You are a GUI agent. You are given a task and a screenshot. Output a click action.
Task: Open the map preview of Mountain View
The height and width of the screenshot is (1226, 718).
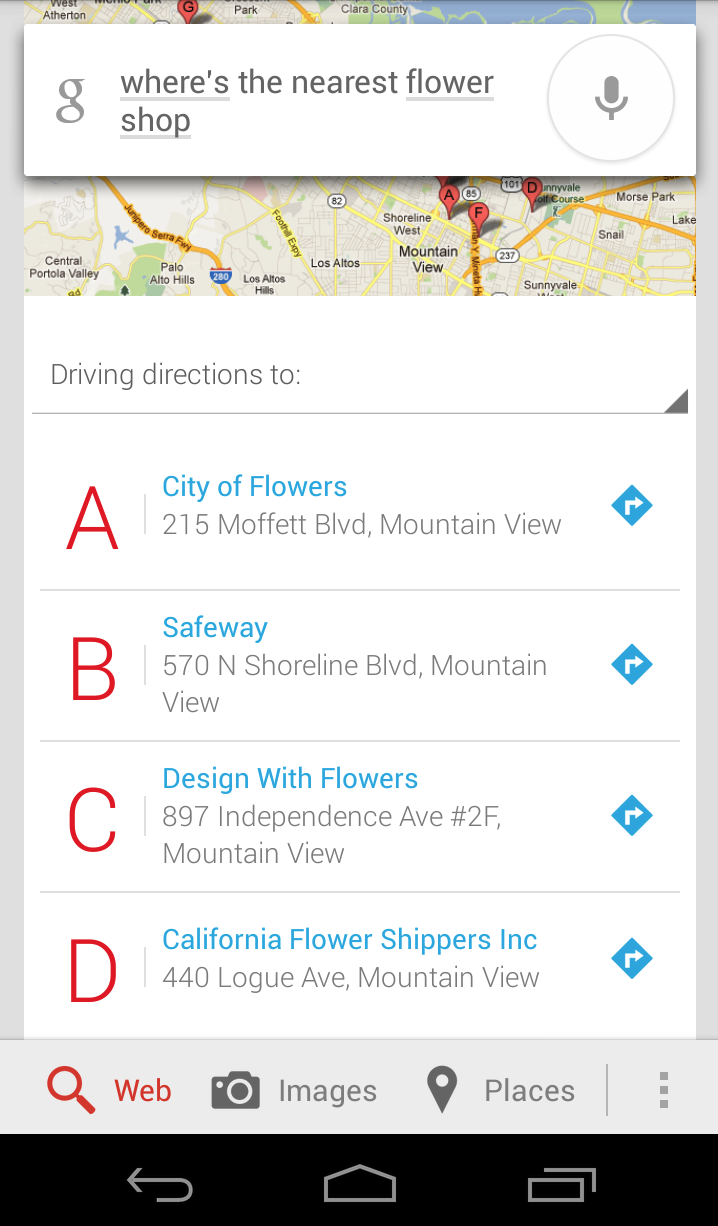tap(360, 236)
